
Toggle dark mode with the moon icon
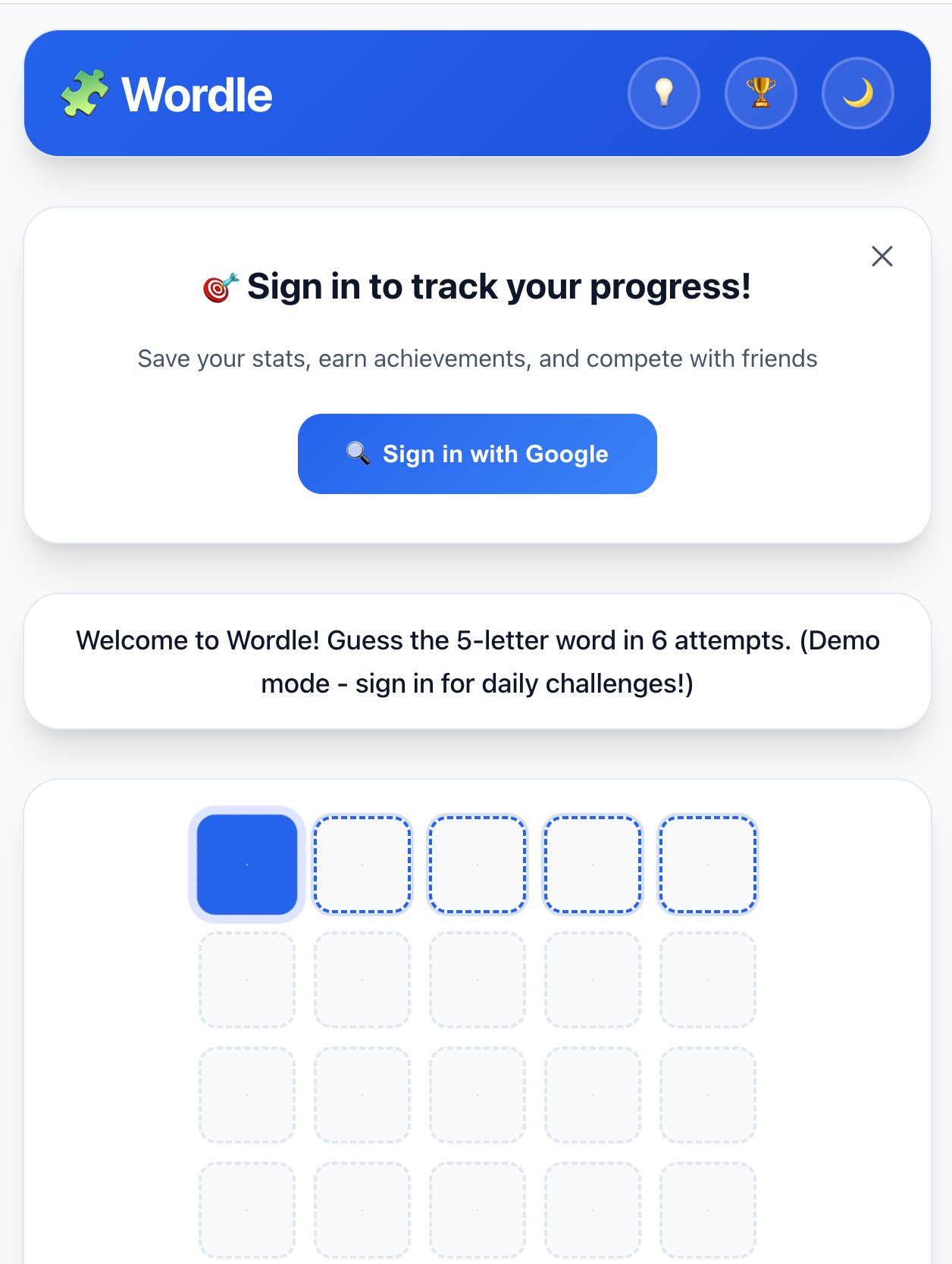click(857, 93)
